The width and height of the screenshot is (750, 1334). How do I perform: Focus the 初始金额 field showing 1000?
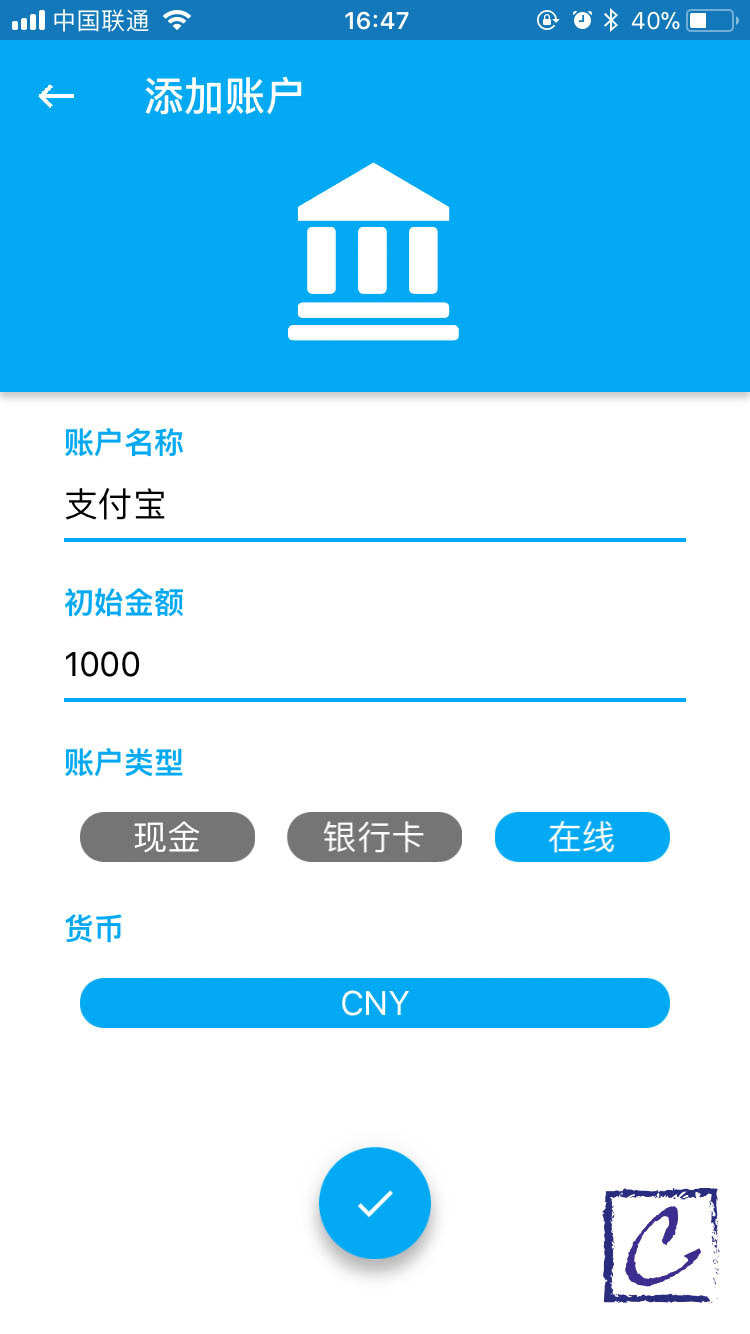374,665
